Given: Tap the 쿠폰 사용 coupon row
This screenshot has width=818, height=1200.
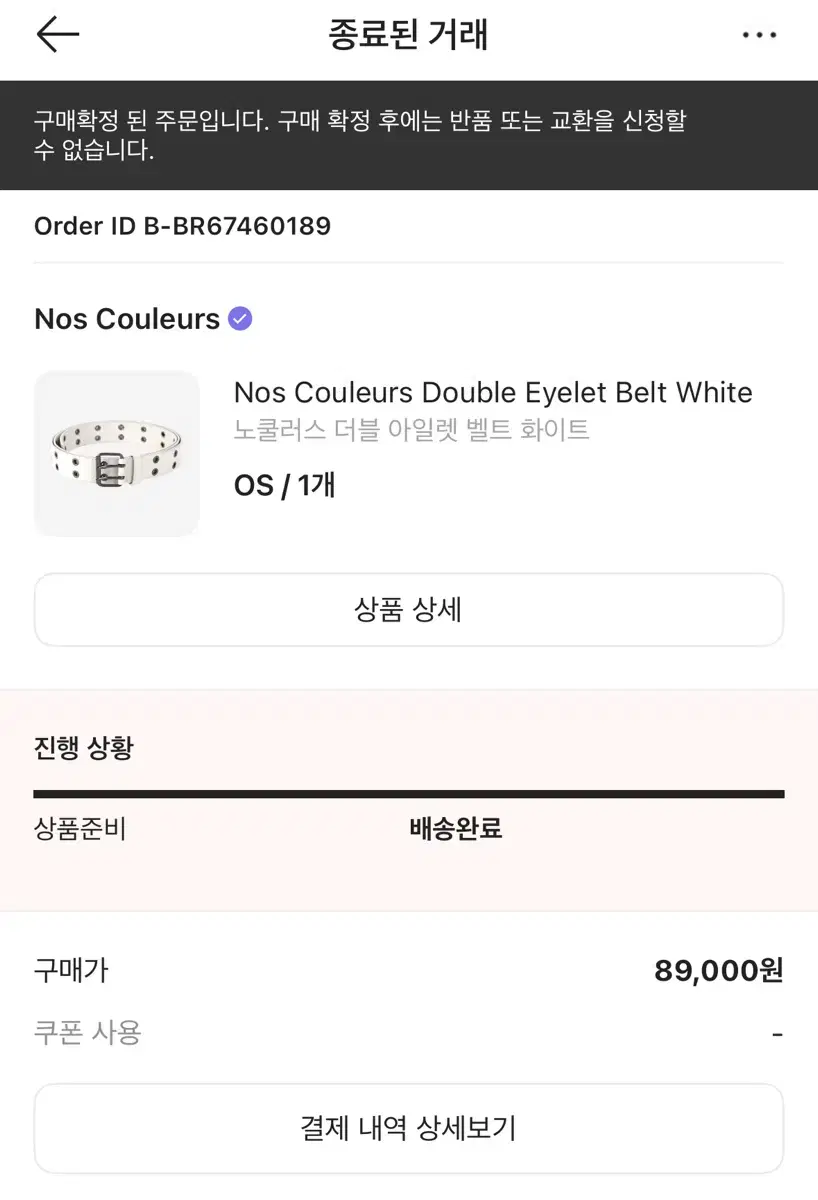Looking at the screenshot, I should coord(90,1033).
